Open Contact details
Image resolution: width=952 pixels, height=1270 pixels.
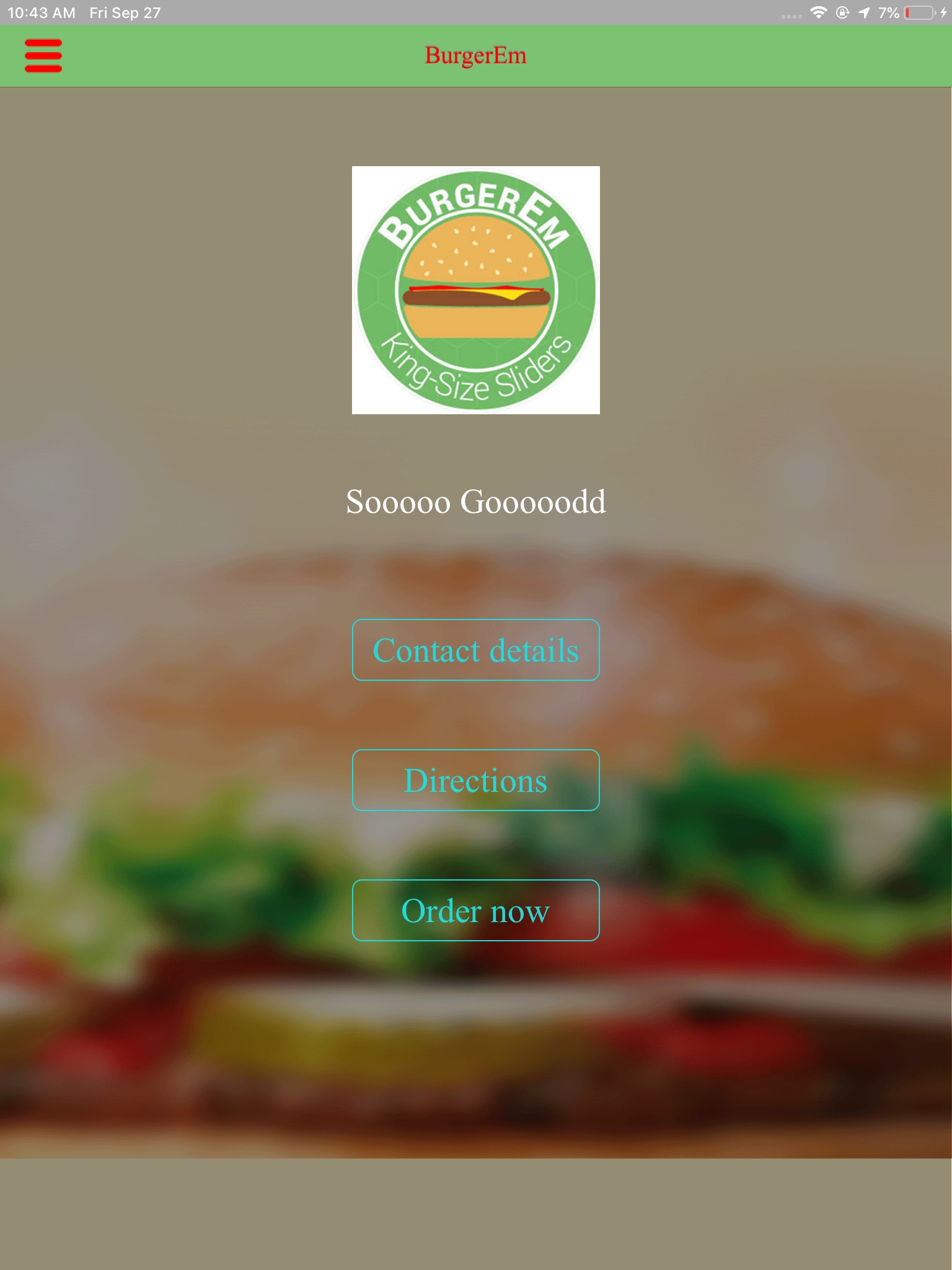(x=475, y=650)
